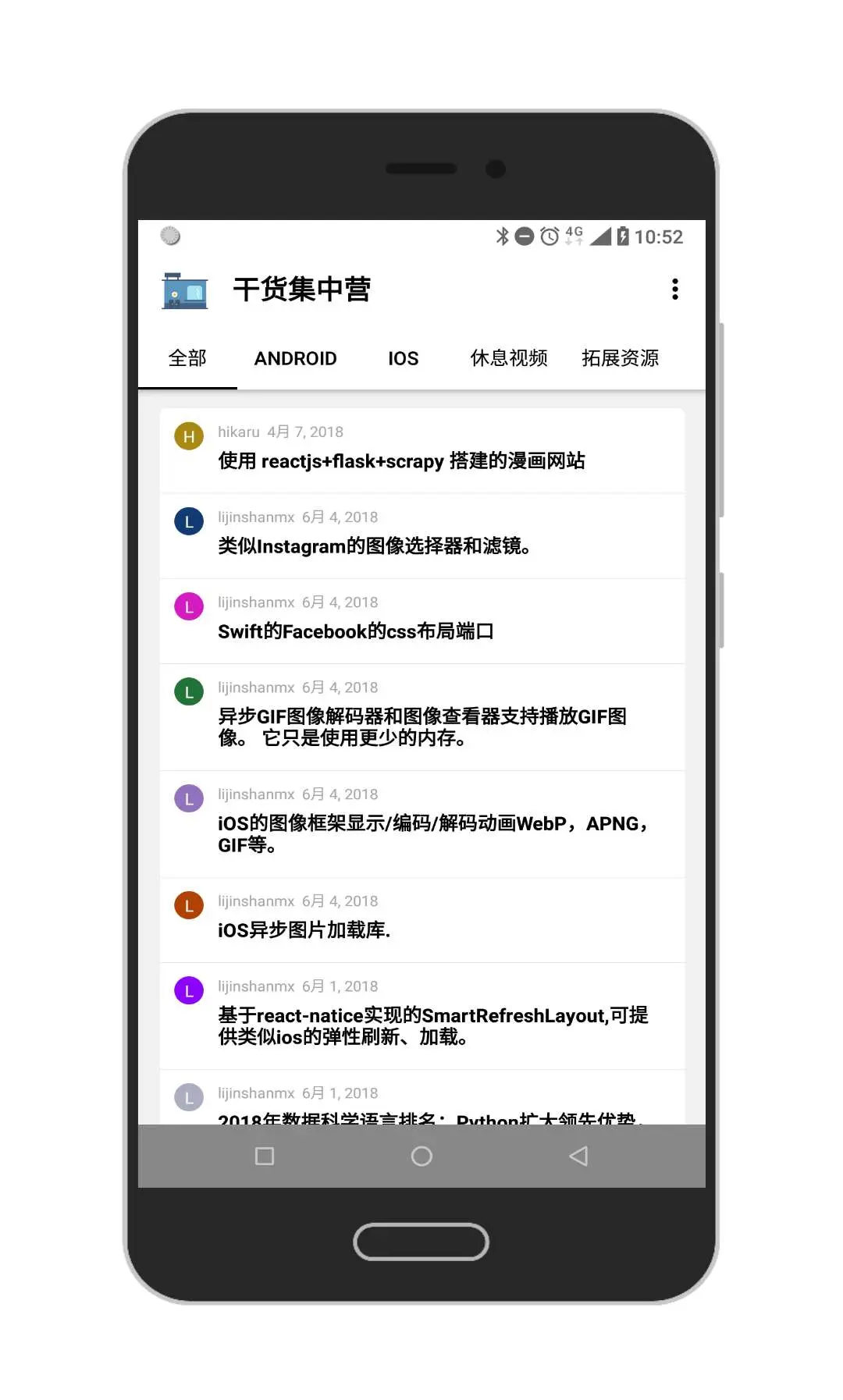Screen dimensions: 843x1400
Task: Switch to the ANDROID tab
Action: [295, 358]
